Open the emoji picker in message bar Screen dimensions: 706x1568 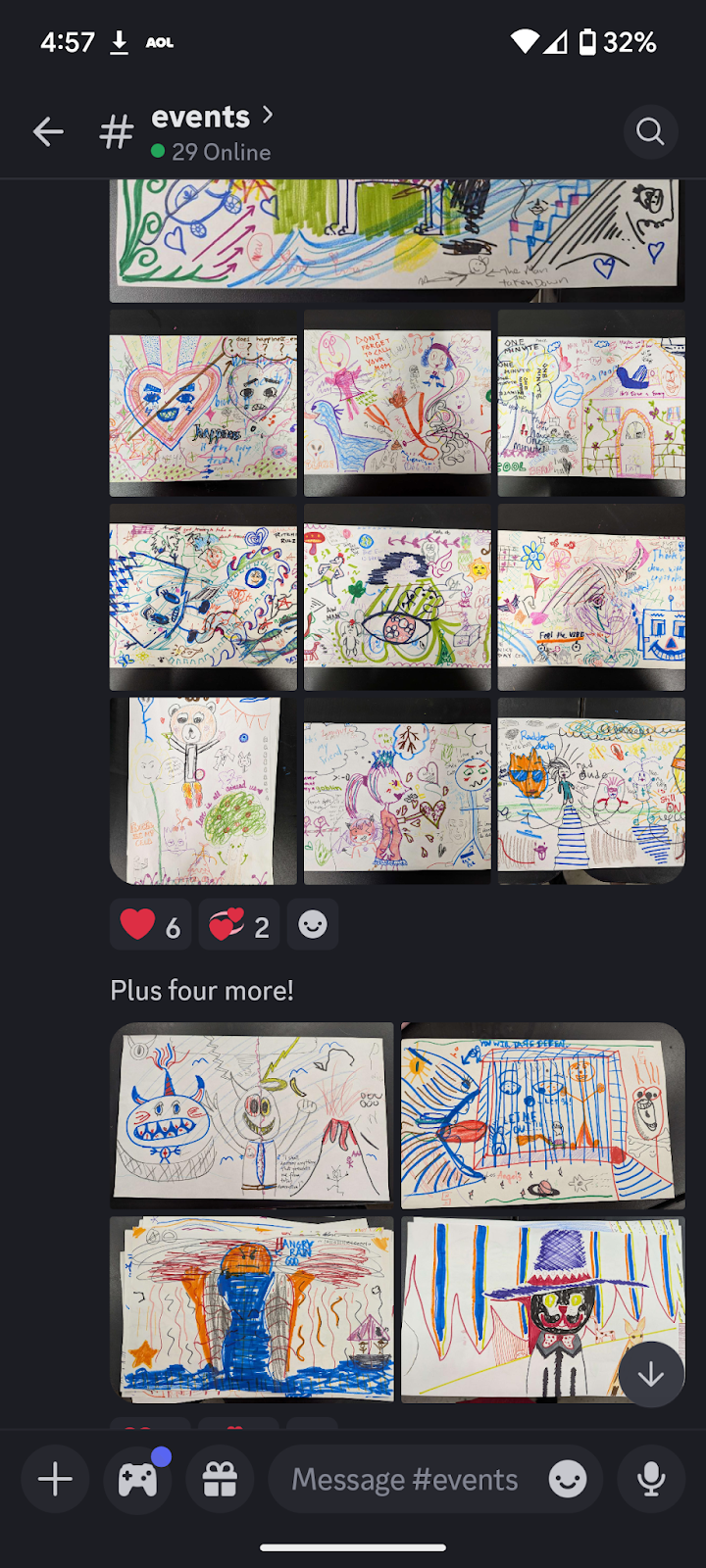(568, 1479)
